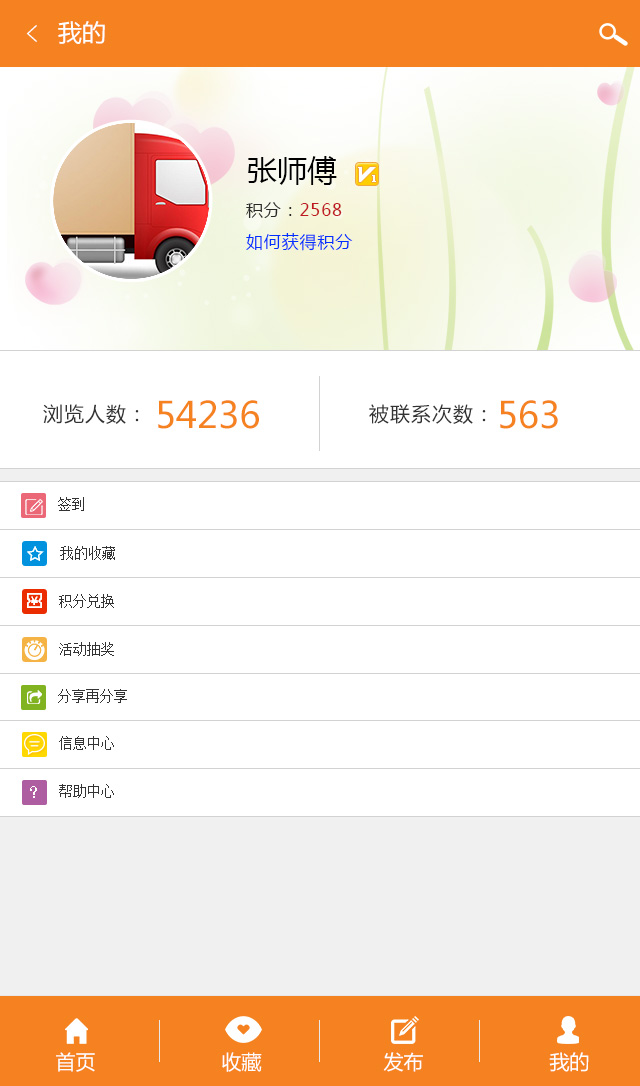Switch to the 发布 publish tab
This screenshot has width=640, height=1086.
click(403, 1043)
